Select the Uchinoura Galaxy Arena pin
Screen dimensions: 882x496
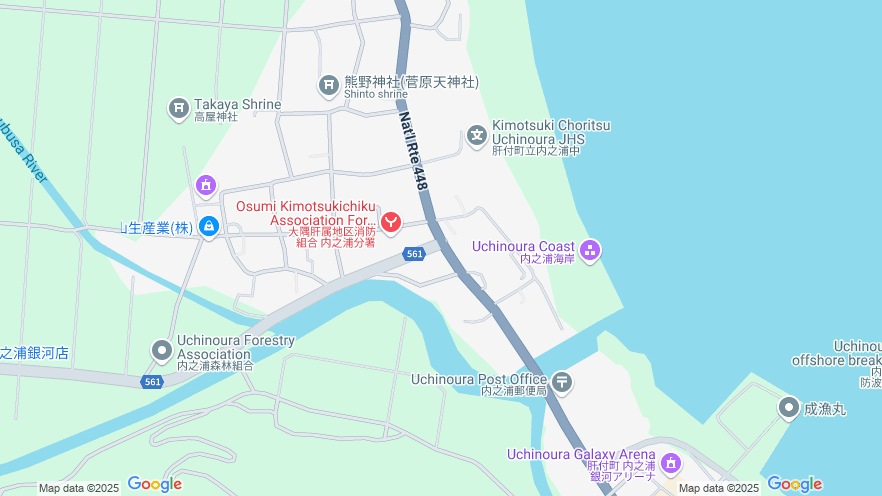(x=670, y=465)
